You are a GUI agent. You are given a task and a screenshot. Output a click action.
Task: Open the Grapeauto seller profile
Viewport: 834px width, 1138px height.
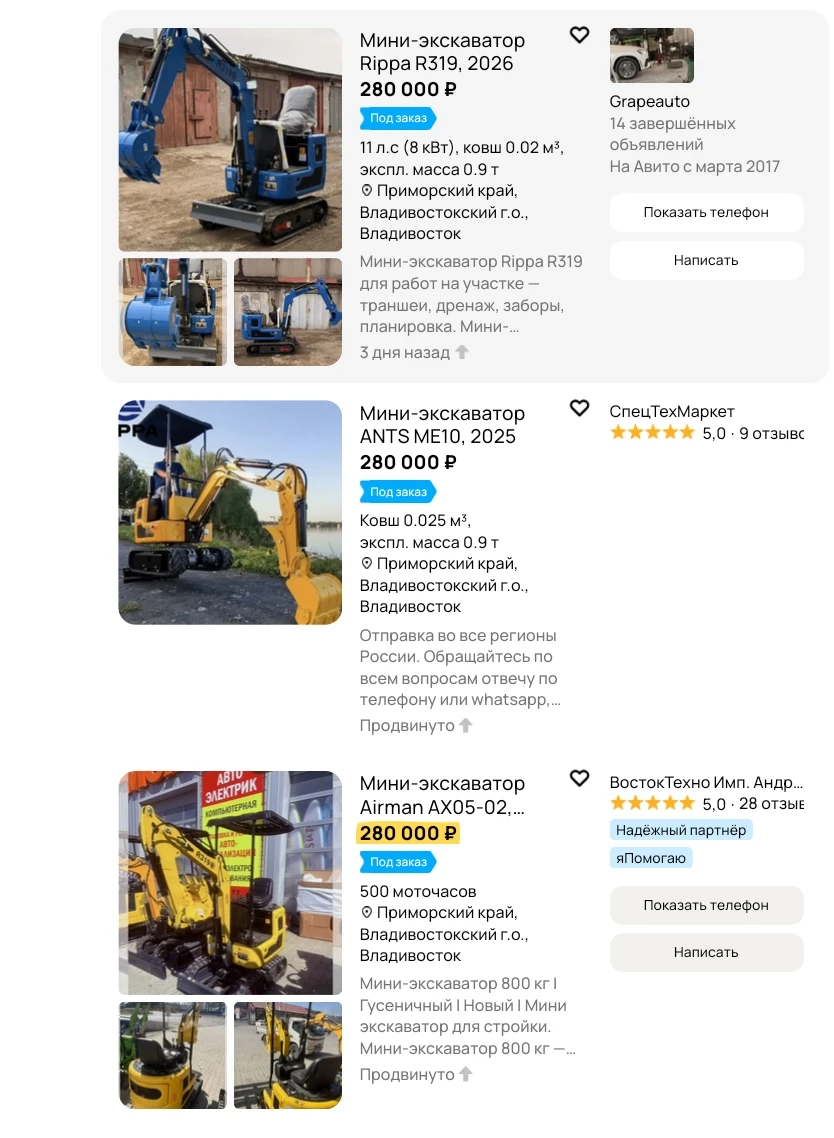(x=649, y=102)
